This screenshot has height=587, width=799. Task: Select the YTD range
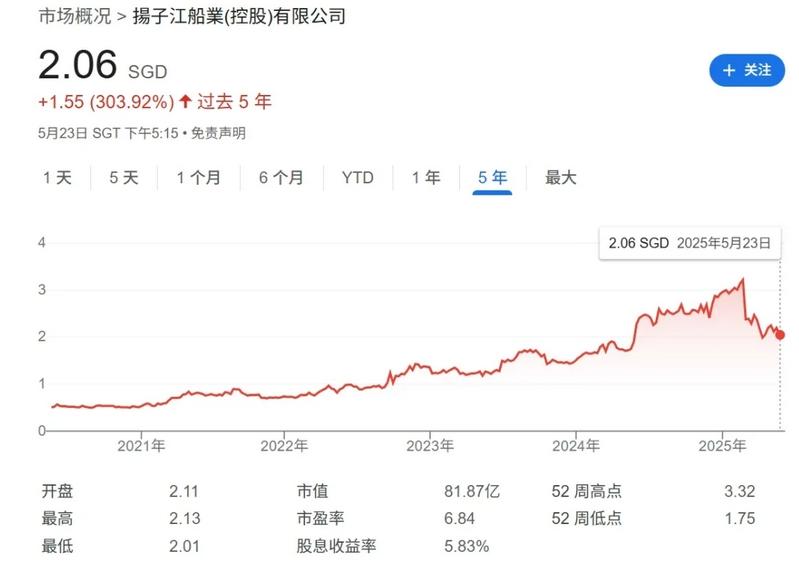pyautogui.click(x=357, y=178)
